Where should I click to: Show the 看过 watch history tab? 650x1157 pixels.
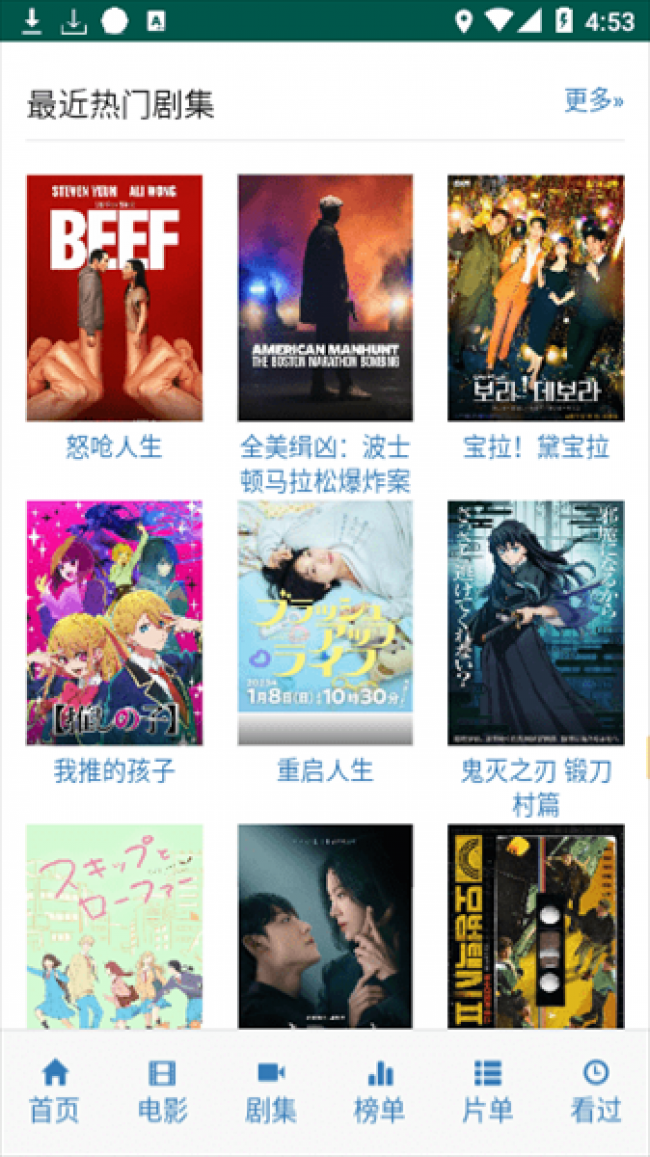(x=595, y=1091)
